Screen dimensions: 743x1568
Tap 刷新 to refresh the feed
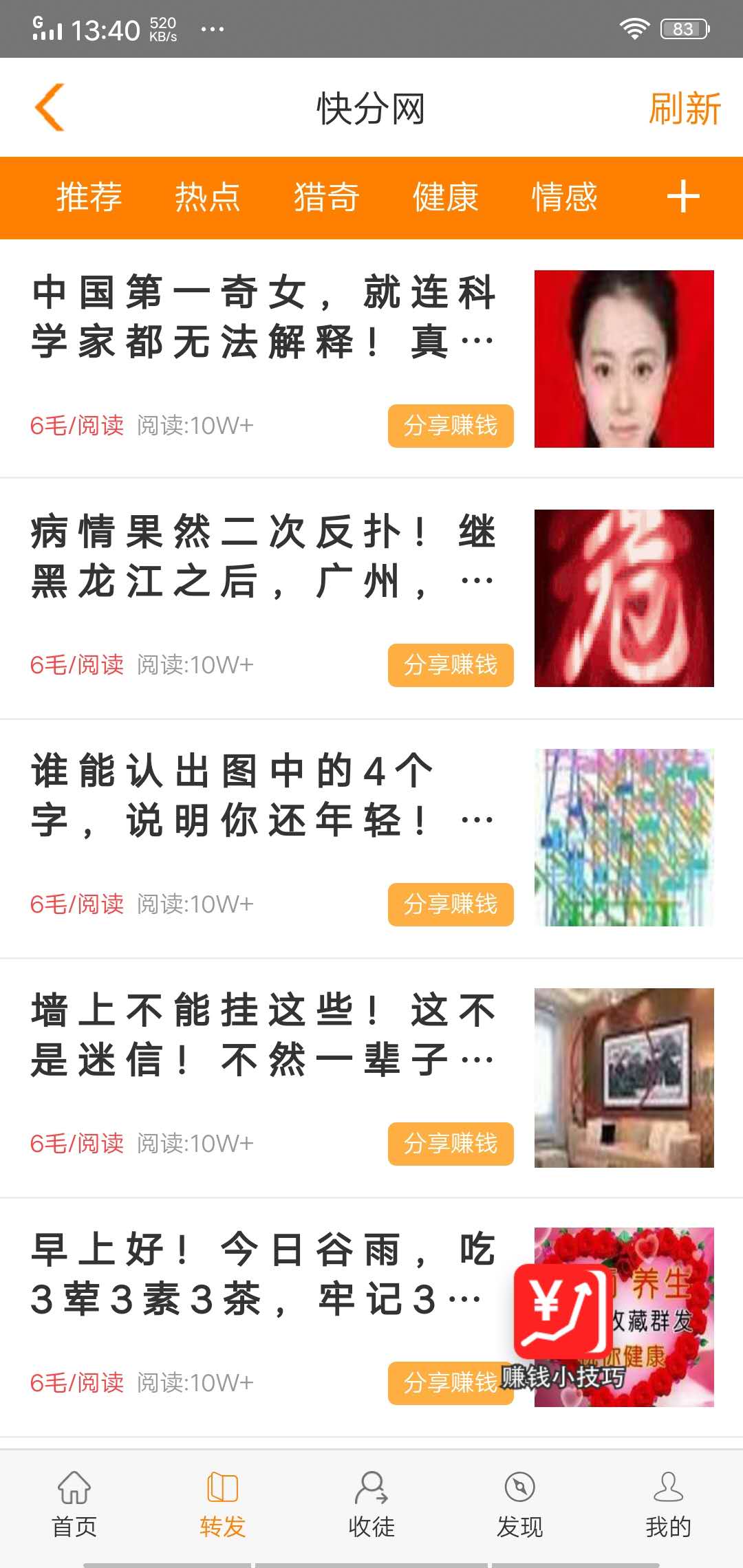685,109
